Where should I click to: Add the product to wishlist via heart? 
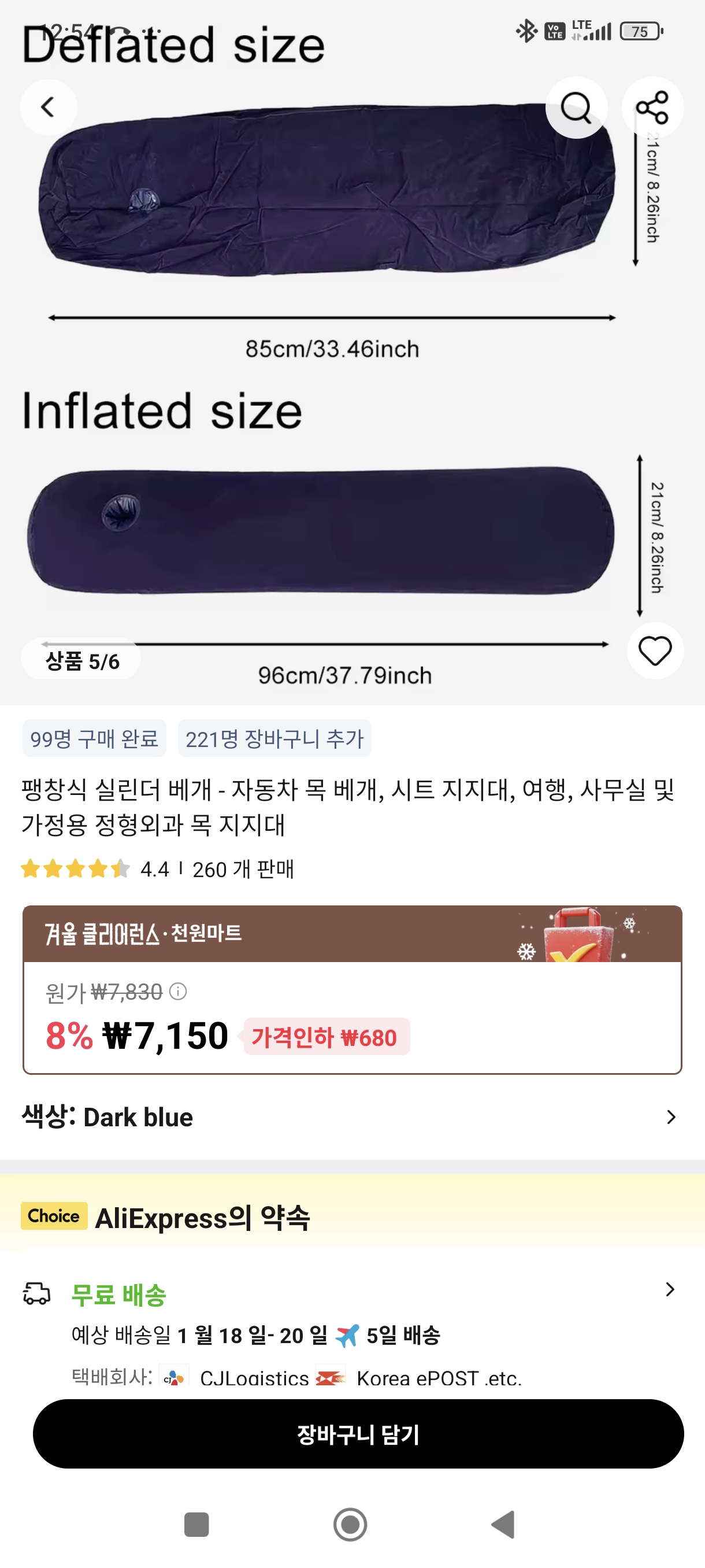tap(655, 650)
